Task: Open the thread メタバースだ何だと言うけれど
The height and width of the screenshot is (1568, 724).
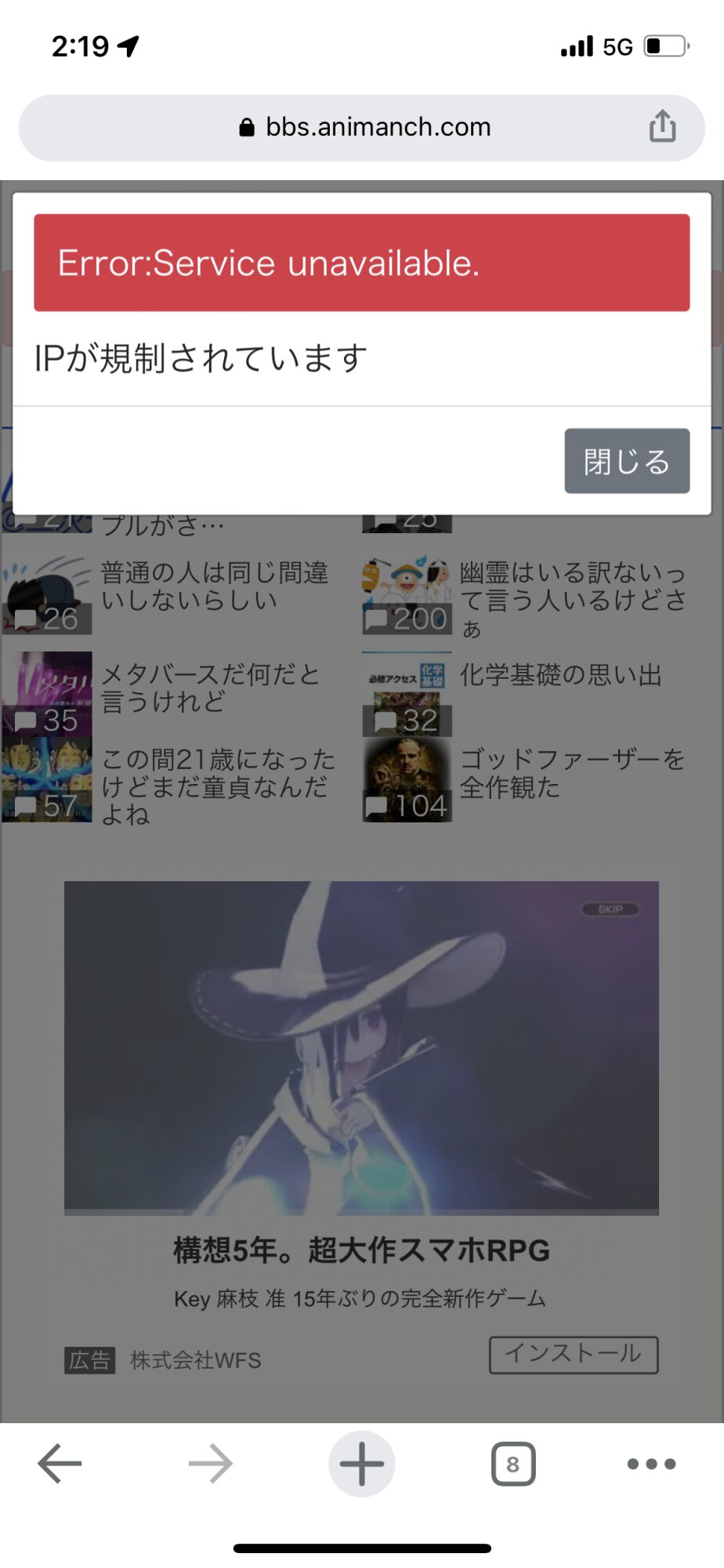Action: click(210, 688)
